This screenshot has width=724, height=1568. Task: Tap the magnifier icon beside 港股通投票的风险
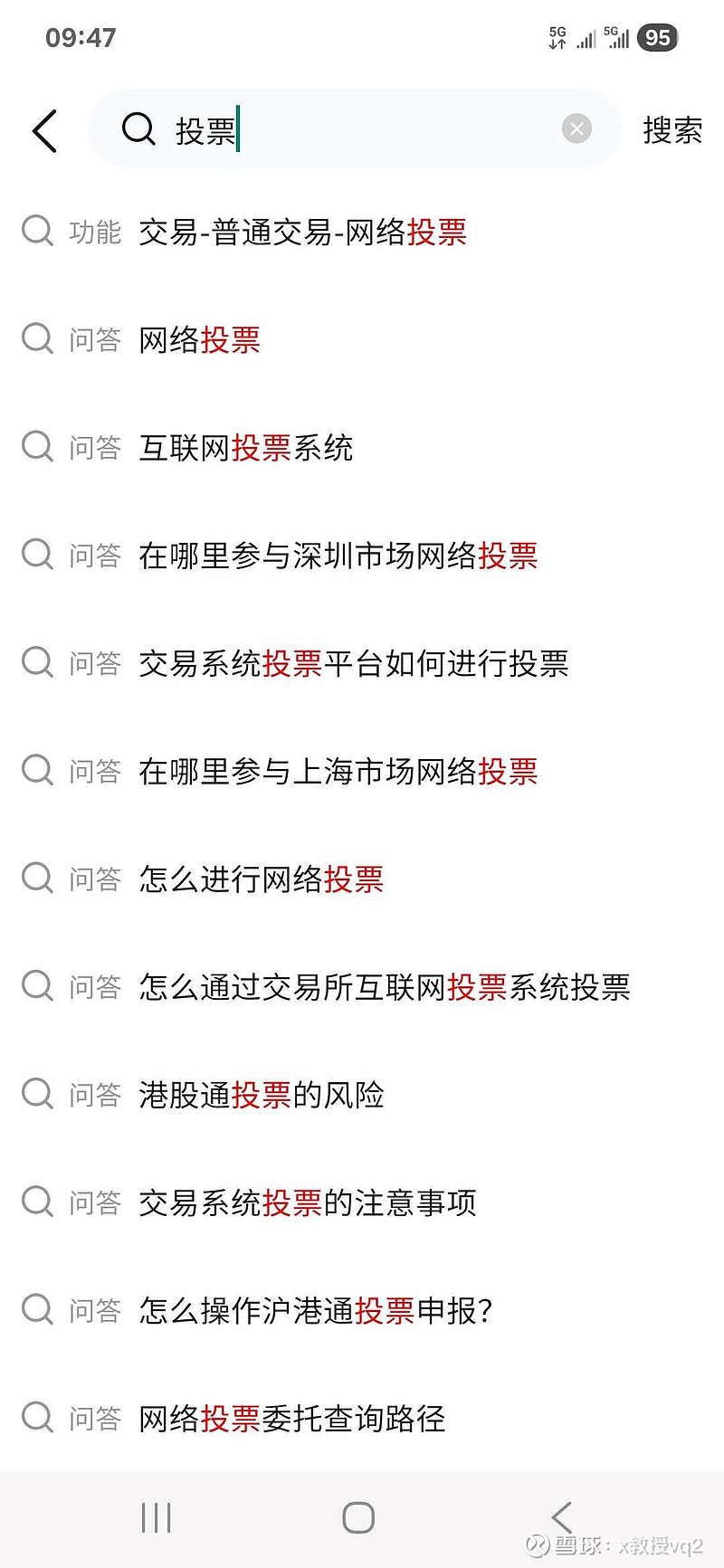point(37,1095)
